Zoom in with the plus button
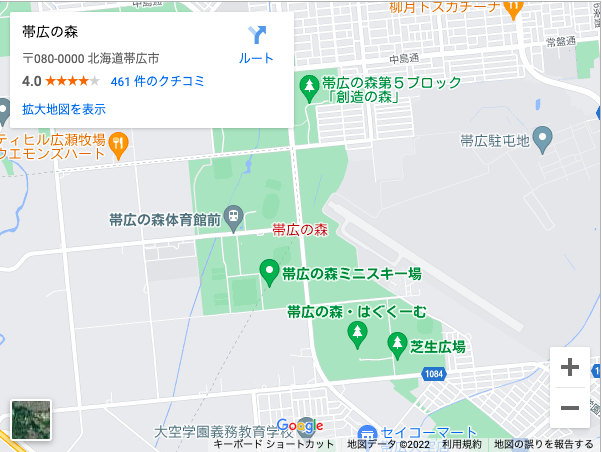Viewport: 602px width, 452px height. (570, 367)
